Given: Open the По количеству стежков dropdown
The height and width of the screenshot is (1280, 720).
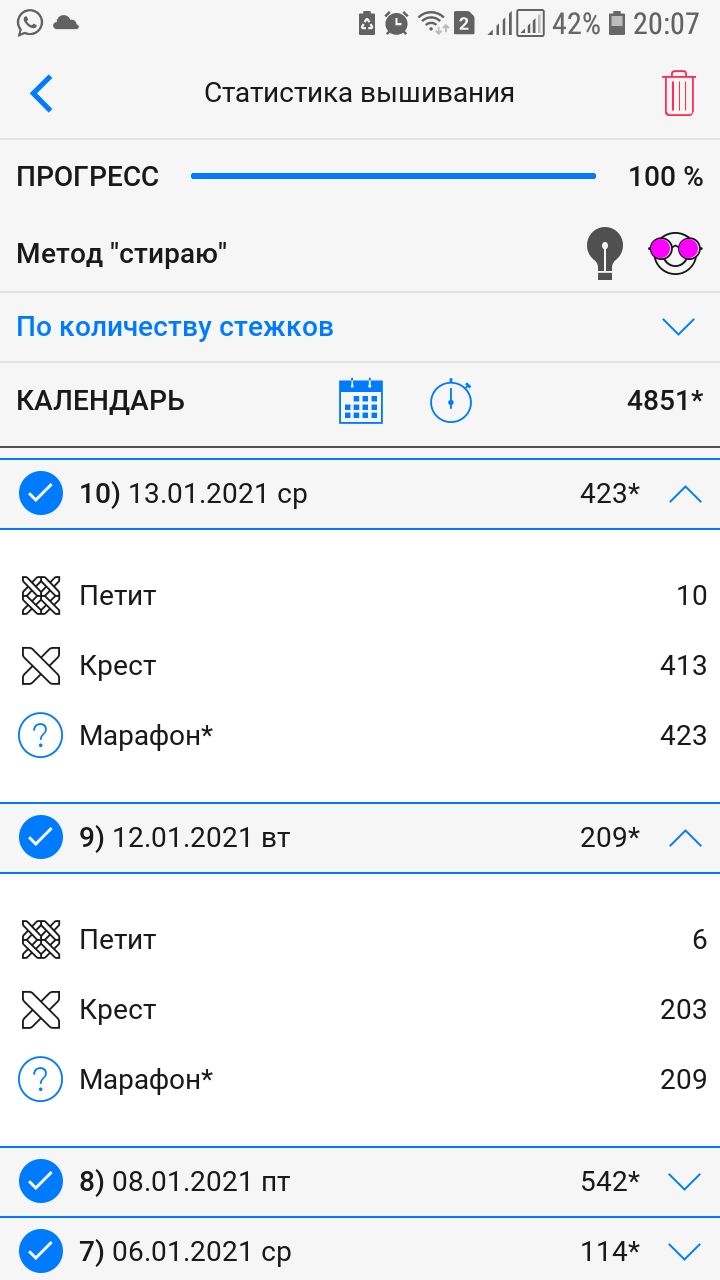Looking at the screenshot, I should (x=678, y=327).
